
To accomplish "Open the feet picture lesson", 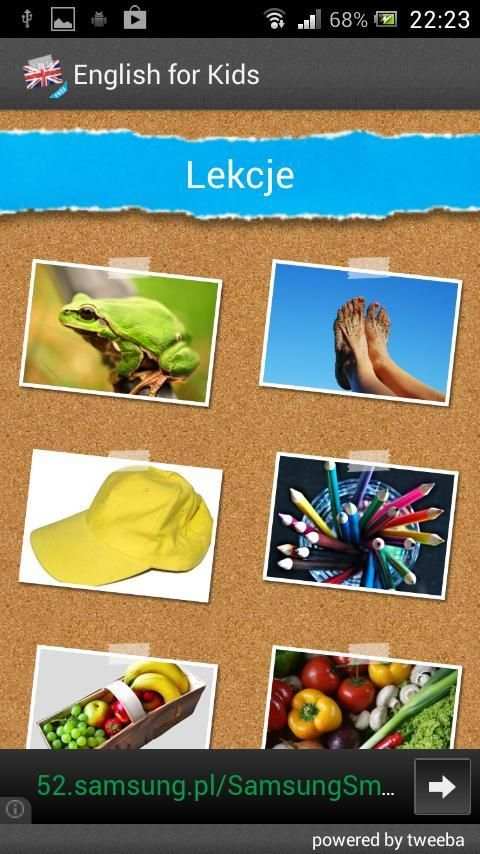I will [x=361, y=332].
